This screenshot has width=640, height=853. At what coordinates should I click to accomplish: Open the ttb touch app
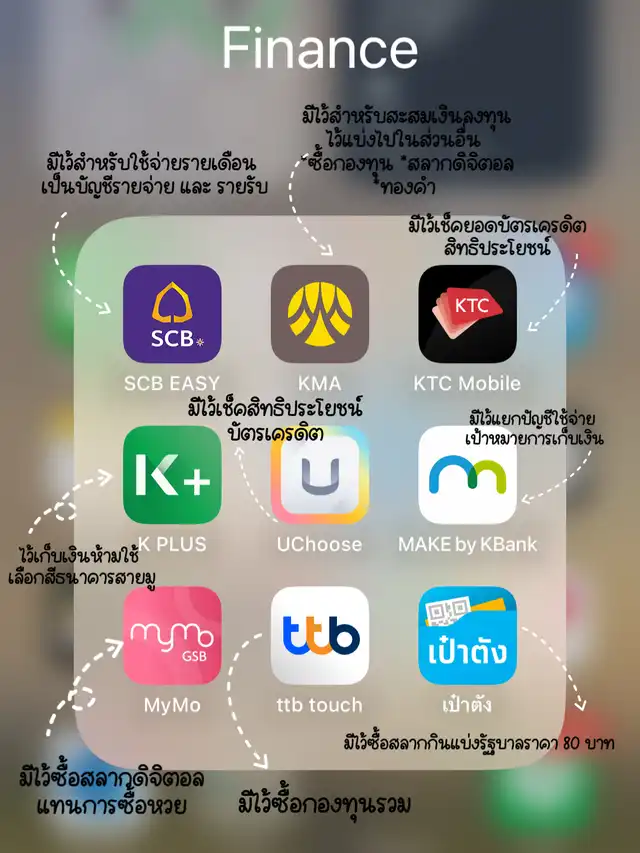(320, 635)
